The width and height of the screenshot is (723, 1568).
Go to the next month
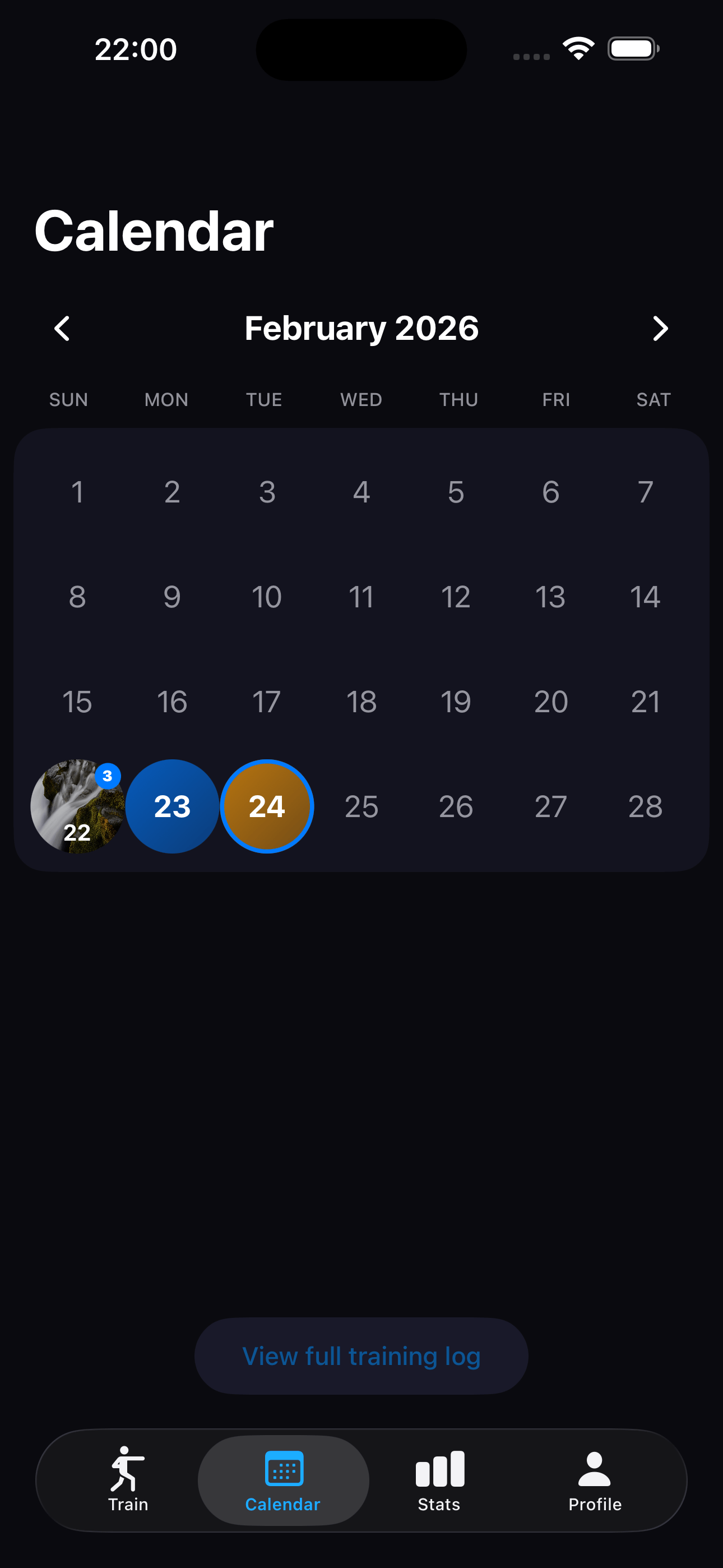[x=660, y=329]
